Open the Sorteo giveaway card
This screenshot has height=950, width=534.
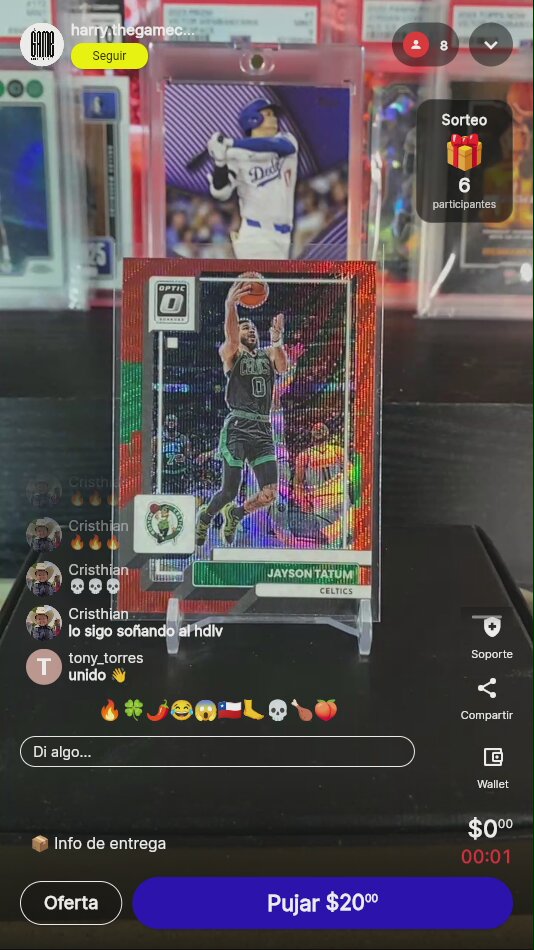pyautogui.click(x=464, y=161)
